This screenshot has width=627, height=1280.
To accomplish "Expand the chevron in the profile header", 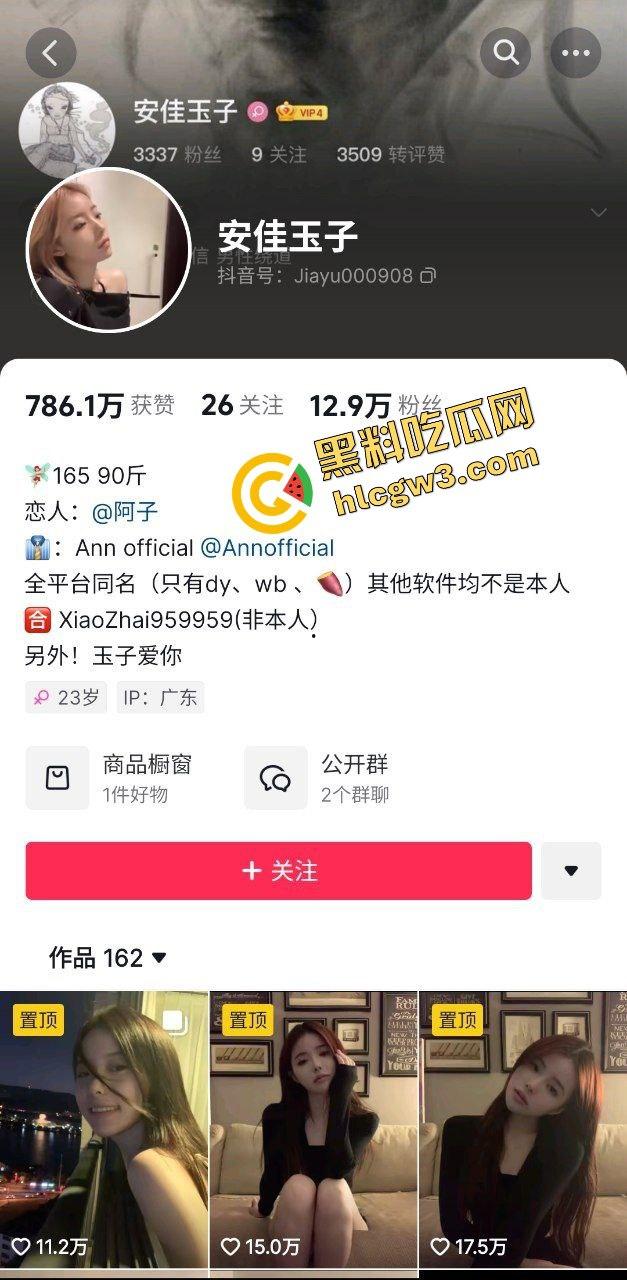I will (599, 212).
